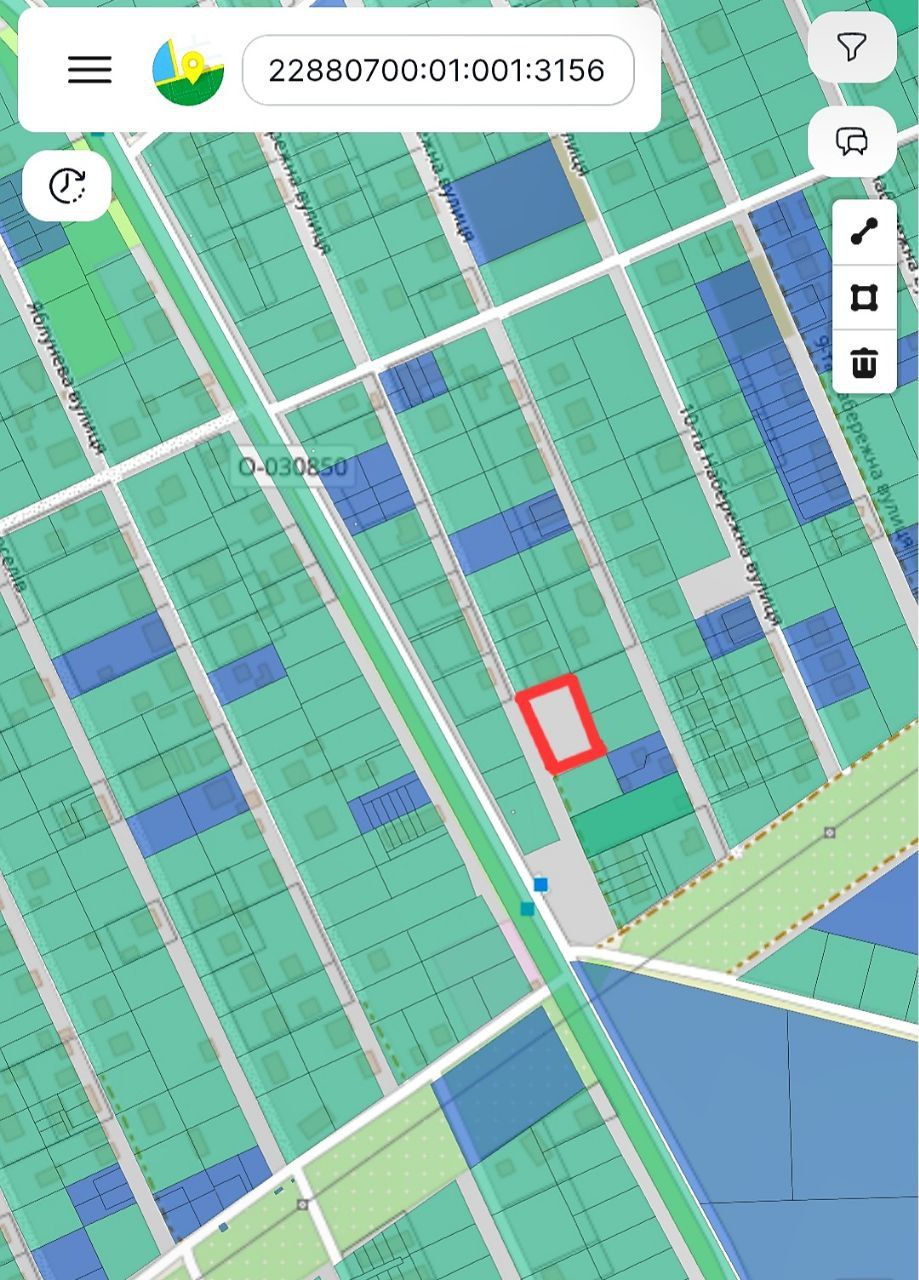The width and height of the screenshot is (919, 1280).
Task: Select the line measurement tool
Action: click(864, 232)
